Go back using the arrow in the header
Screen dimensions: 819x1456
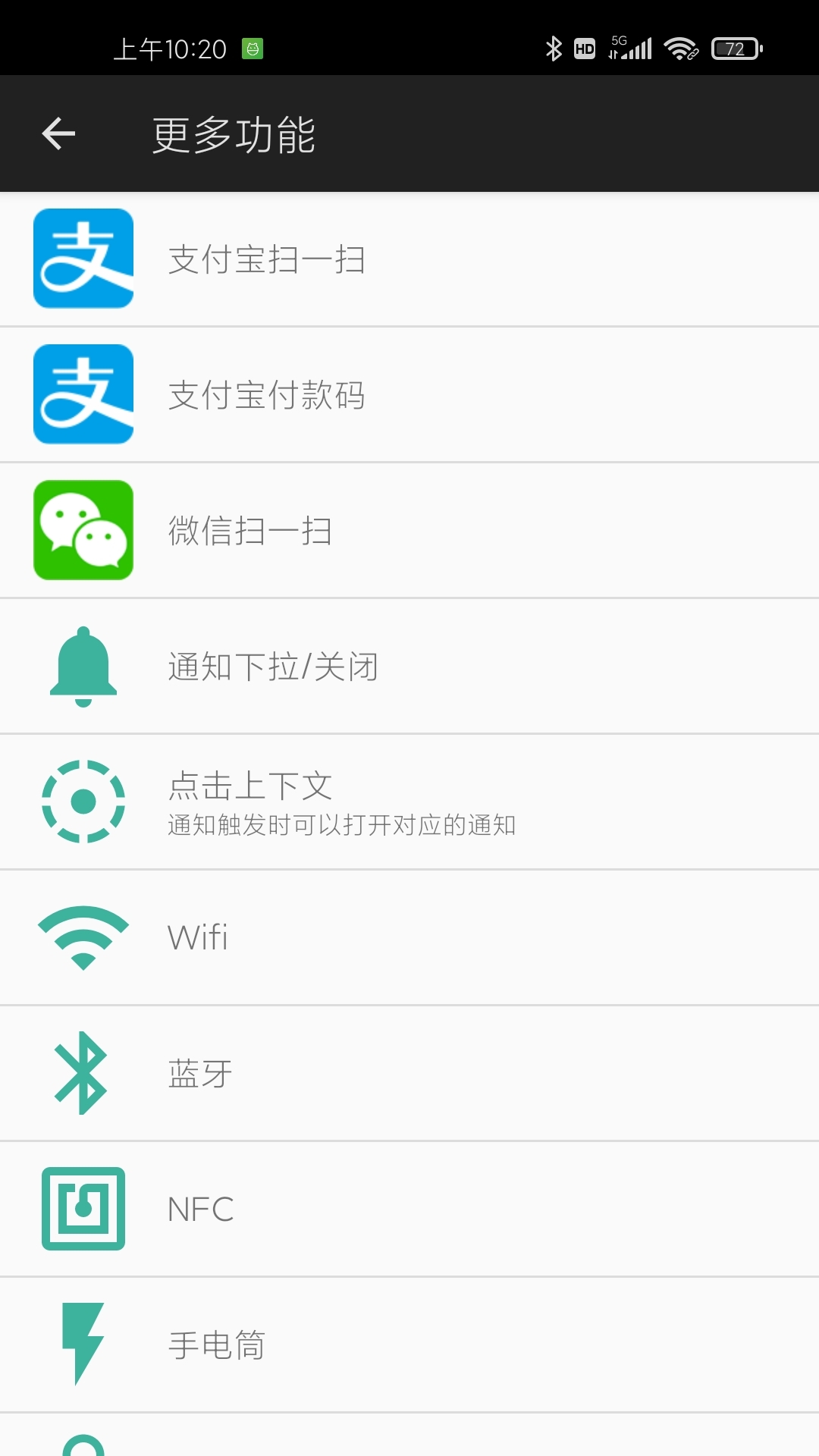click(58, 134)
